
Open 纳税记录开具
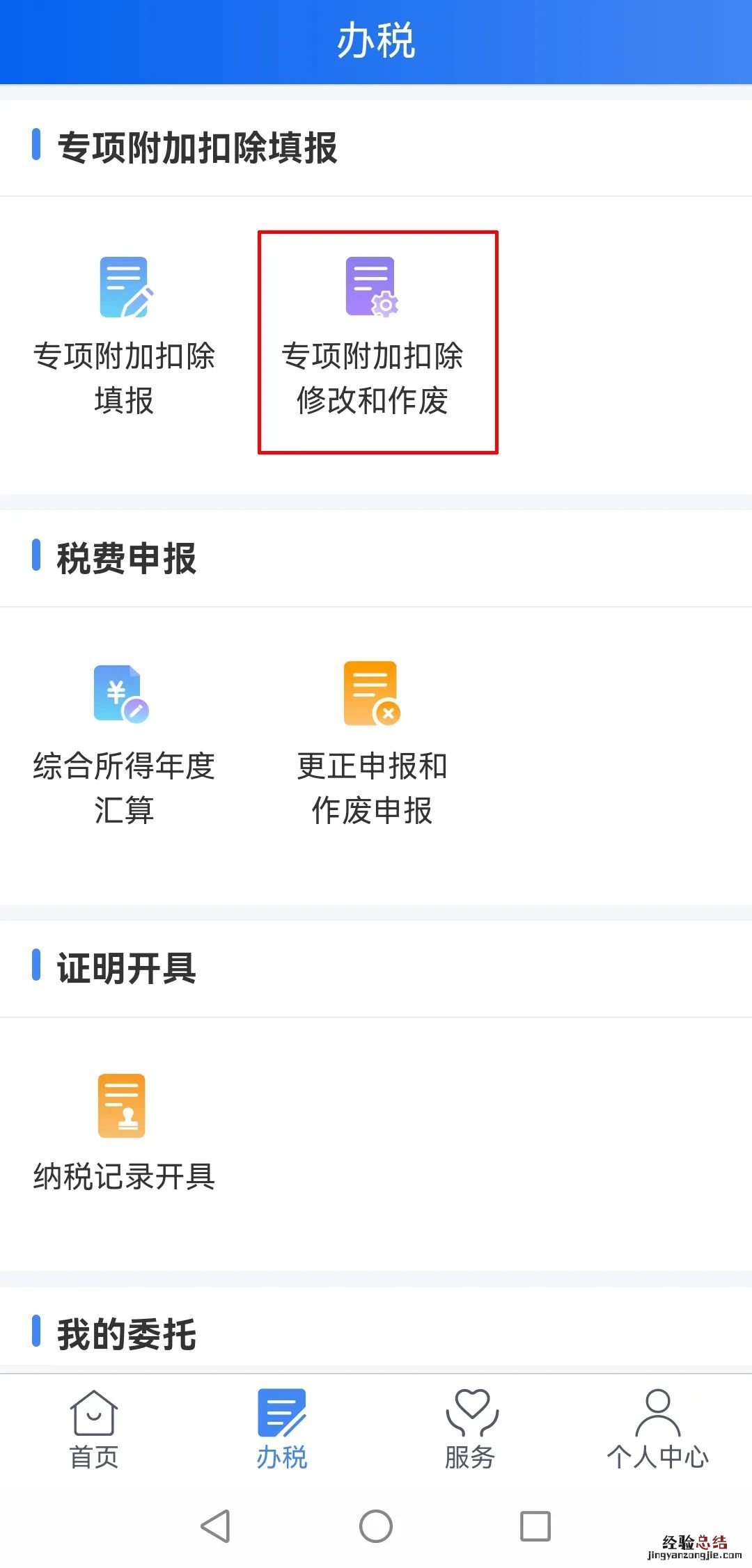[123, 1131]
